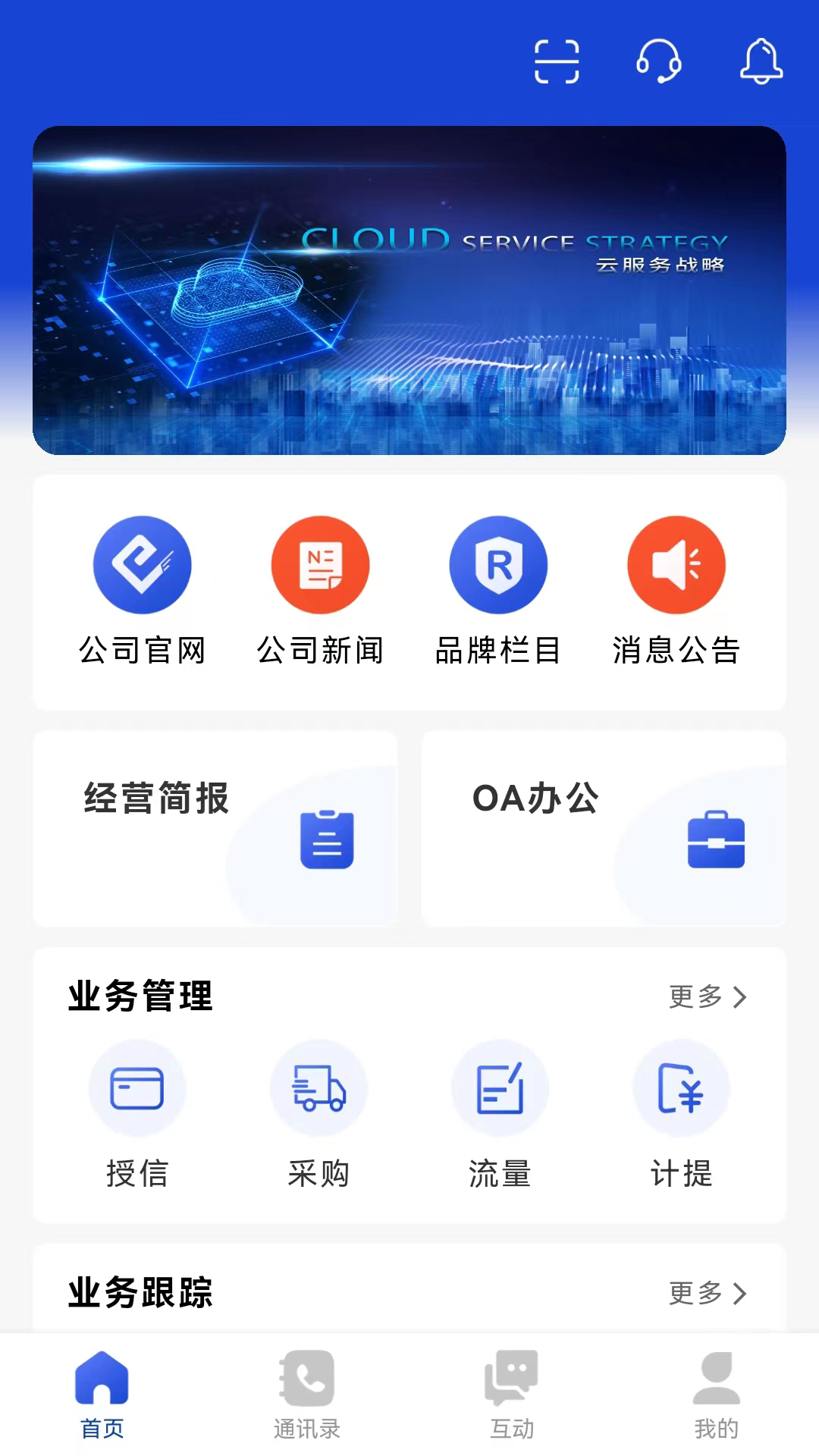
Task: Open 消息公告 announcements
Action: pyautogui.click(x=677, y=564)
